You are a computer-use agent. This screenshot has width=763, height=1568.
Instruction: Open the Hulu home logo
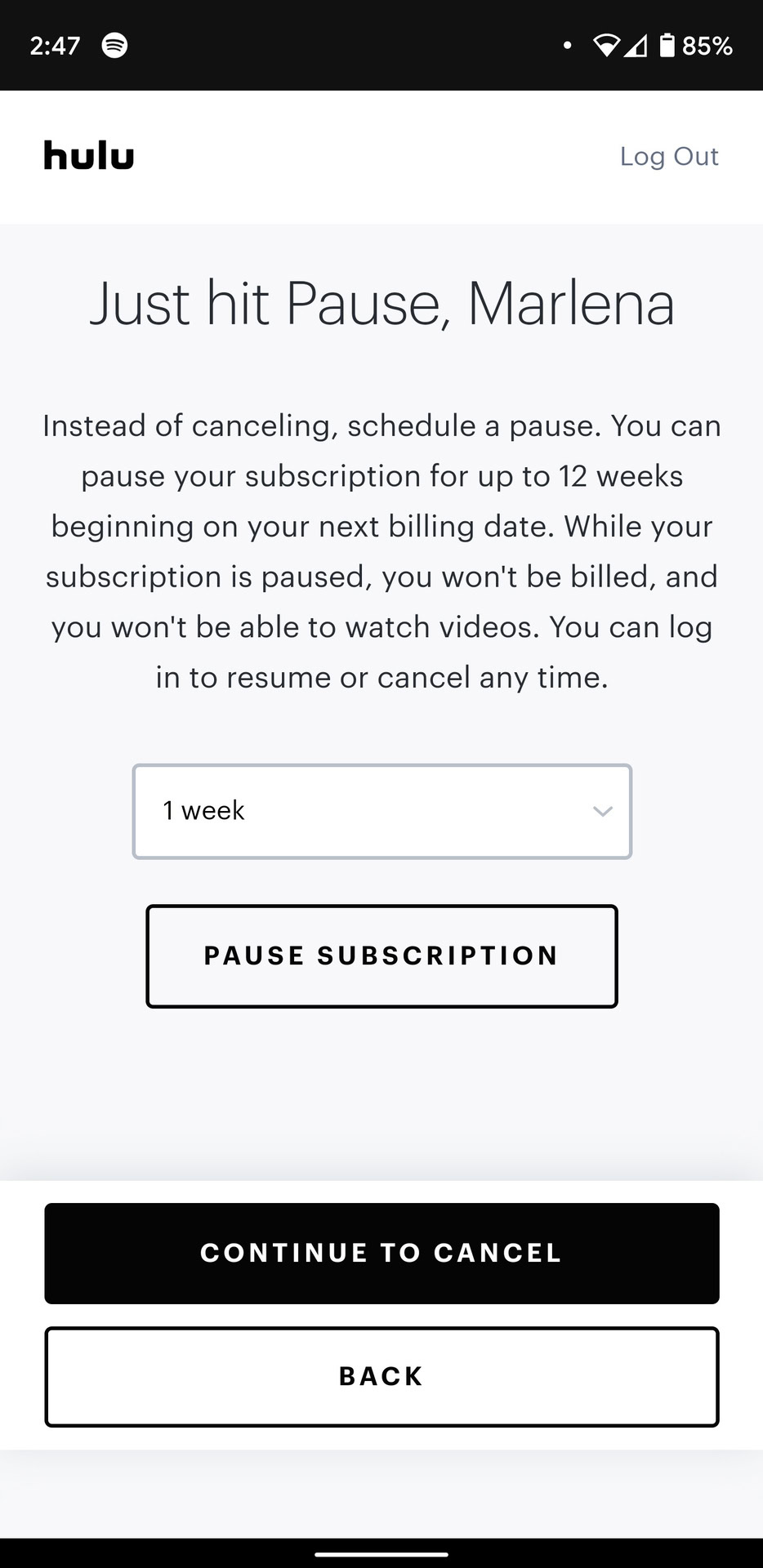pyautogui.click(x=88, y=156)
